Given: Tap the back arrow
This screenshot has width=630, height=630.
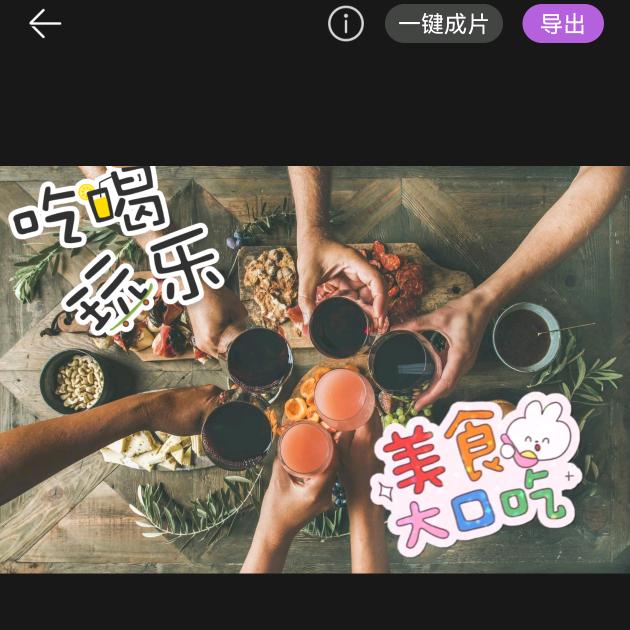Looking at the screenshot, I should click(45, 24).
